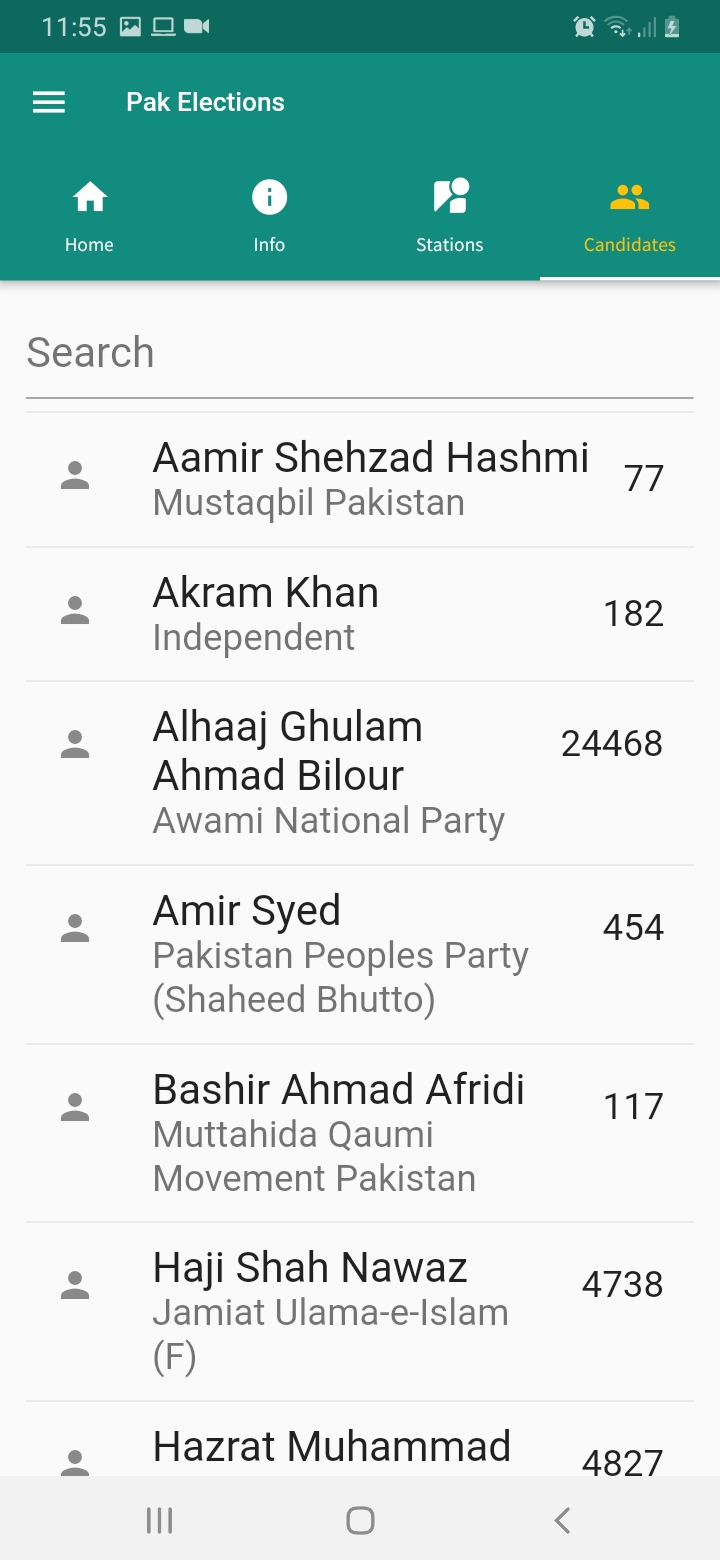Image resolution: width=720 pixels, height=1560 pixels.
Task: Open the hamburger drawer menu
Action: 49,102
